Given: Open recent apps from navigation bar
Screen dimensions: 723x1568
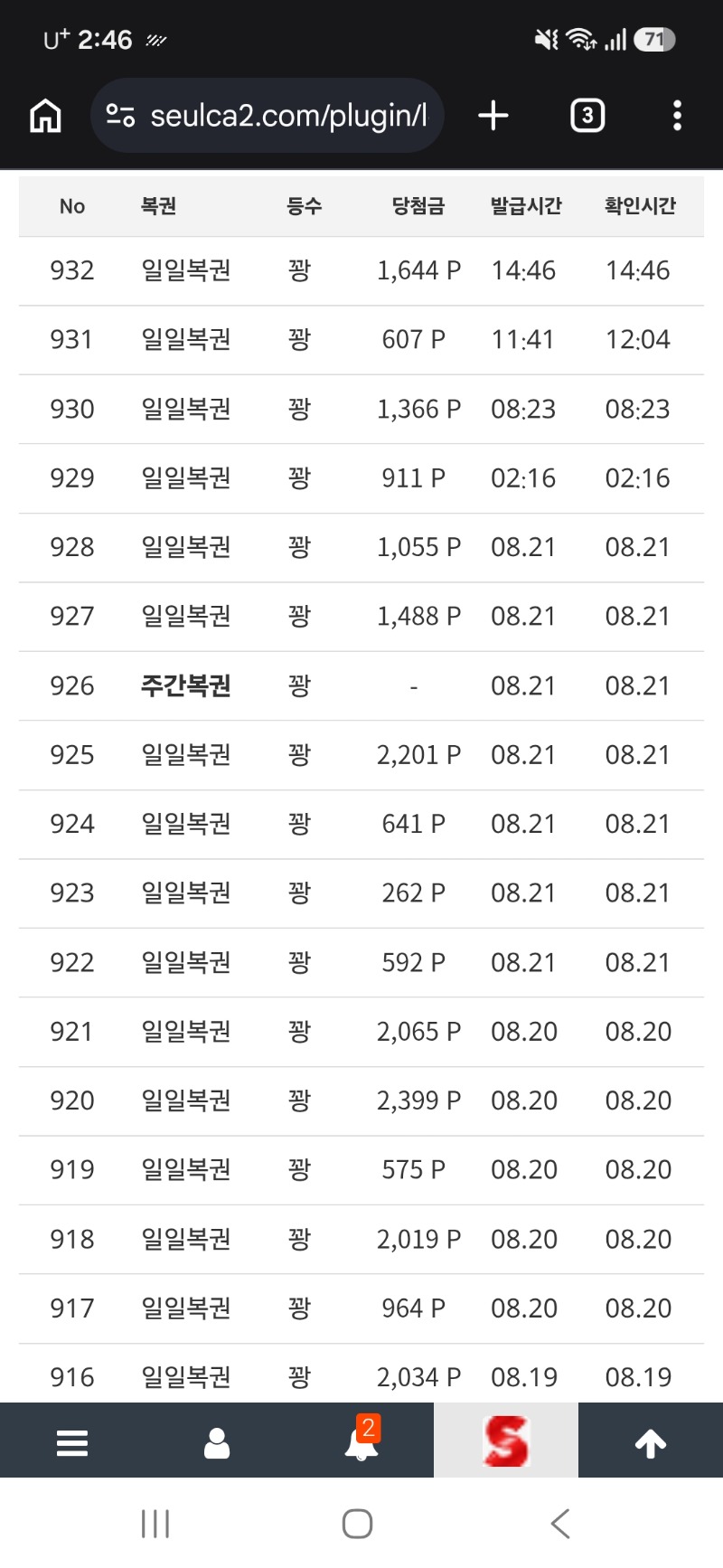Looking at the screenshot, I should pos(155,1524).
